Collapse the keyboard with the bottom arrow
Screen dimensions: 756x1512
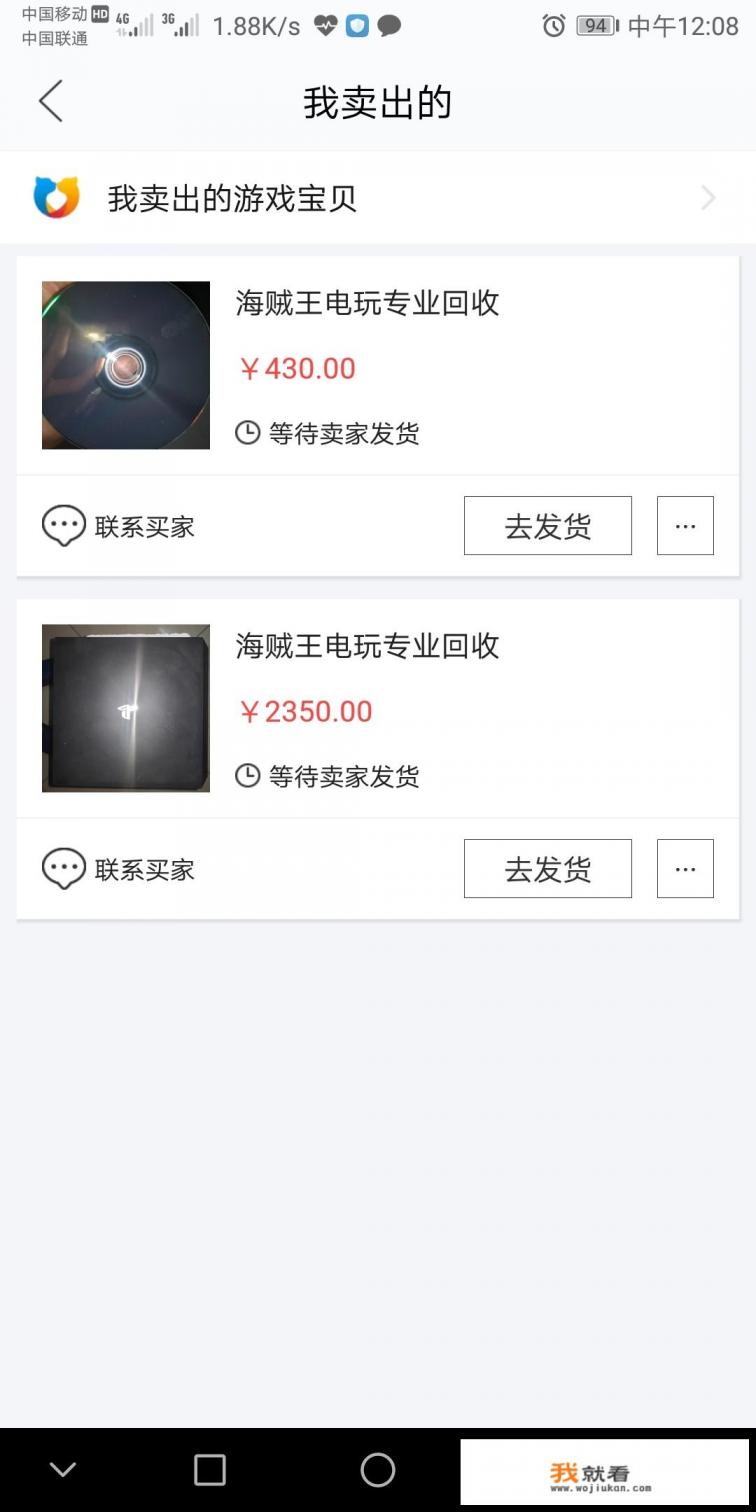(63, 1470)
